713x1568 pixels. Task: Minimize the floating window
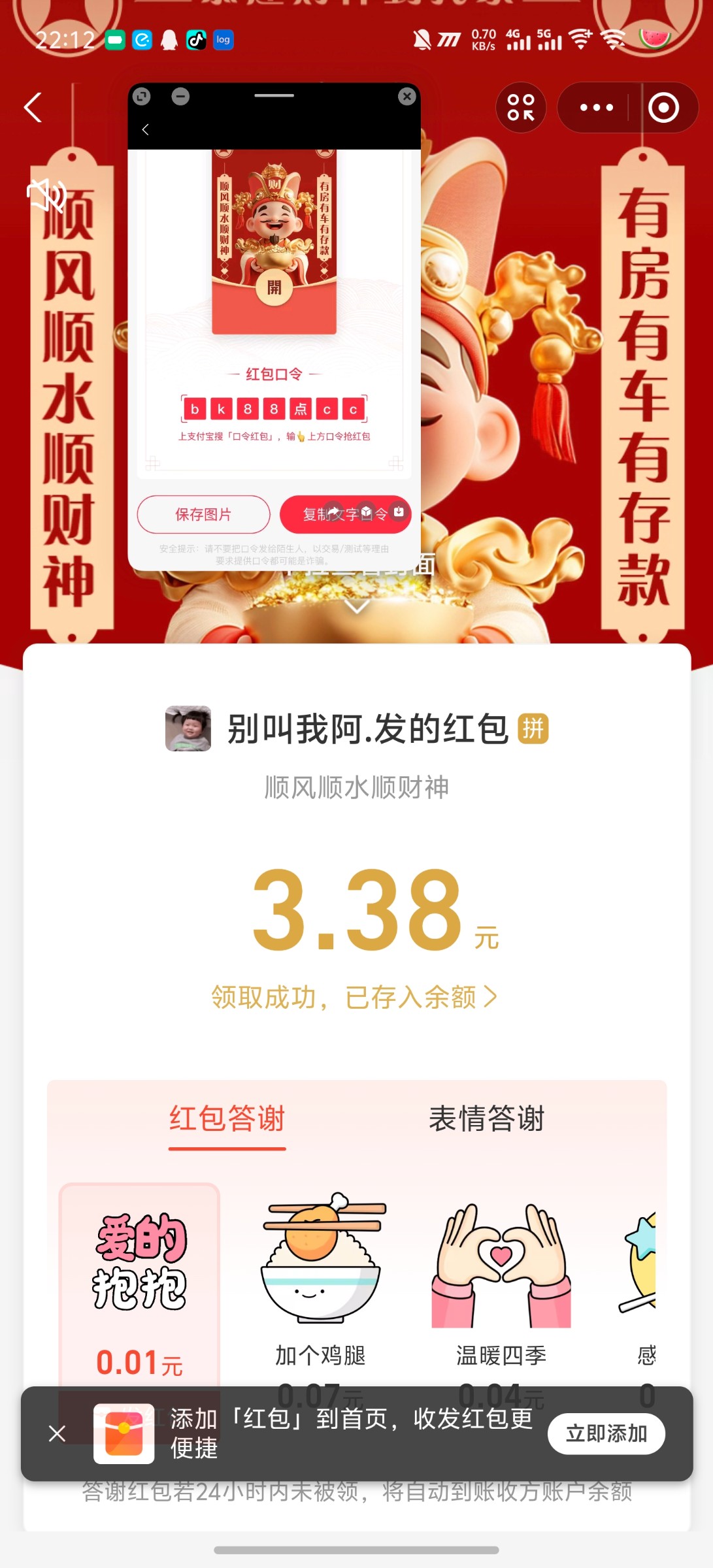point(180,97)
